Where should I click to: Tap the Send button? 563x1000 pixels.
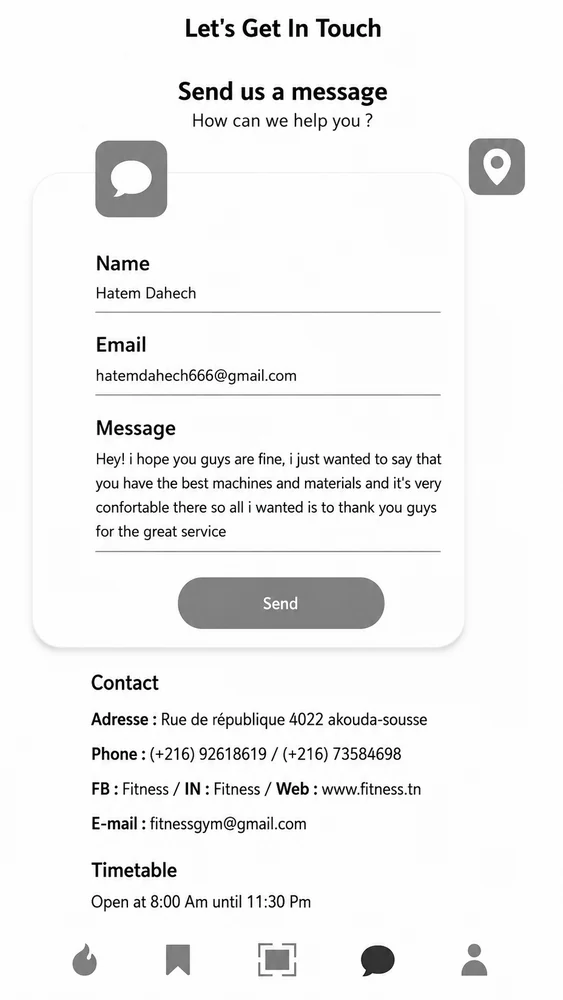pyautogui.click(x=281, y=603)
